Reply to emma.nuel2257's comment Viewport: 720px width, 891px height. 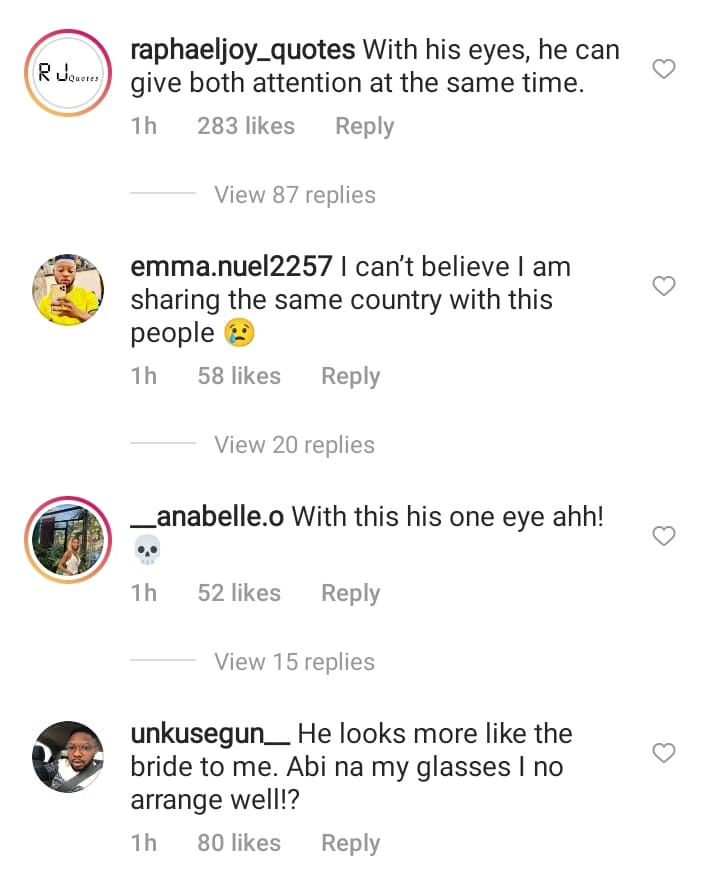350,377
